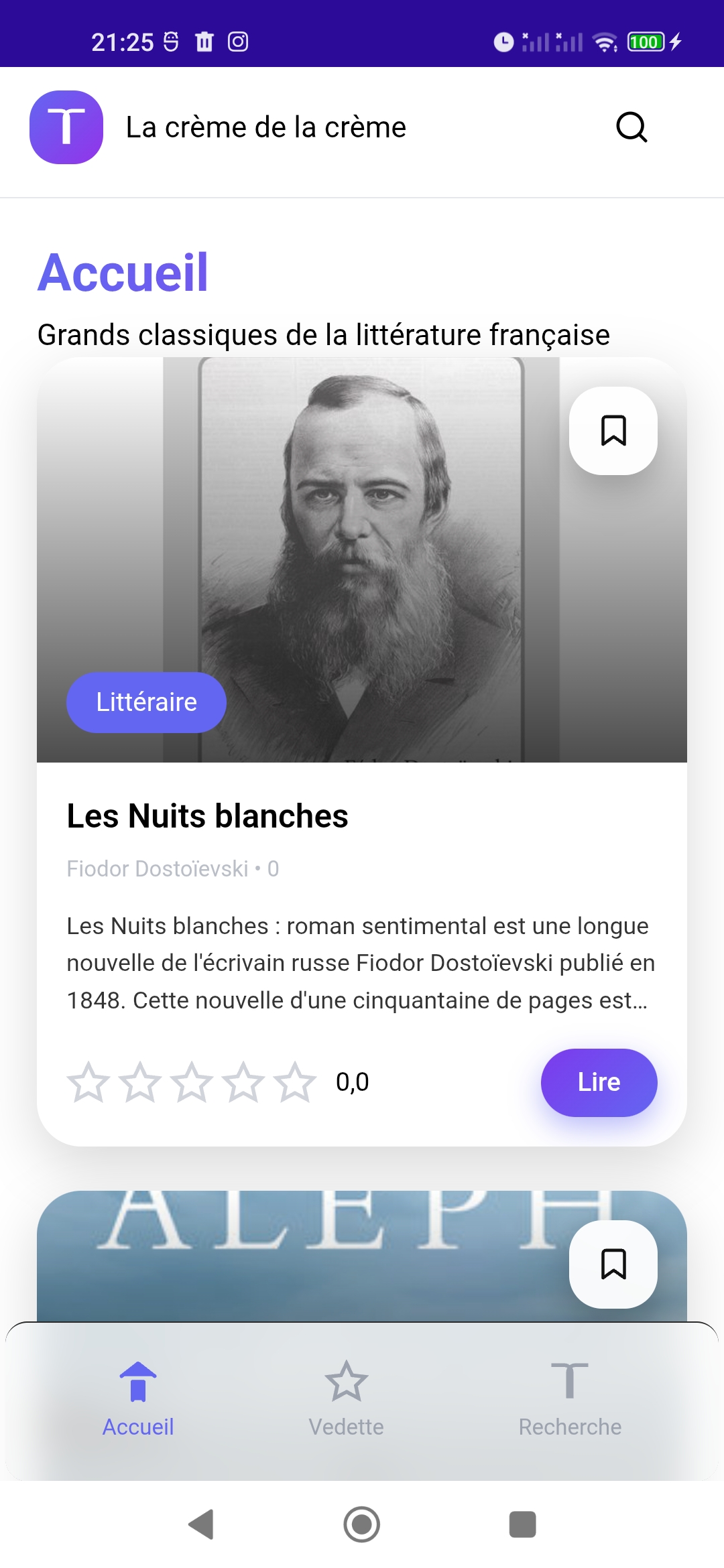Tap the Lire button for Les Nuits blanches
Screen dimensions: 724x1568
599,1082
